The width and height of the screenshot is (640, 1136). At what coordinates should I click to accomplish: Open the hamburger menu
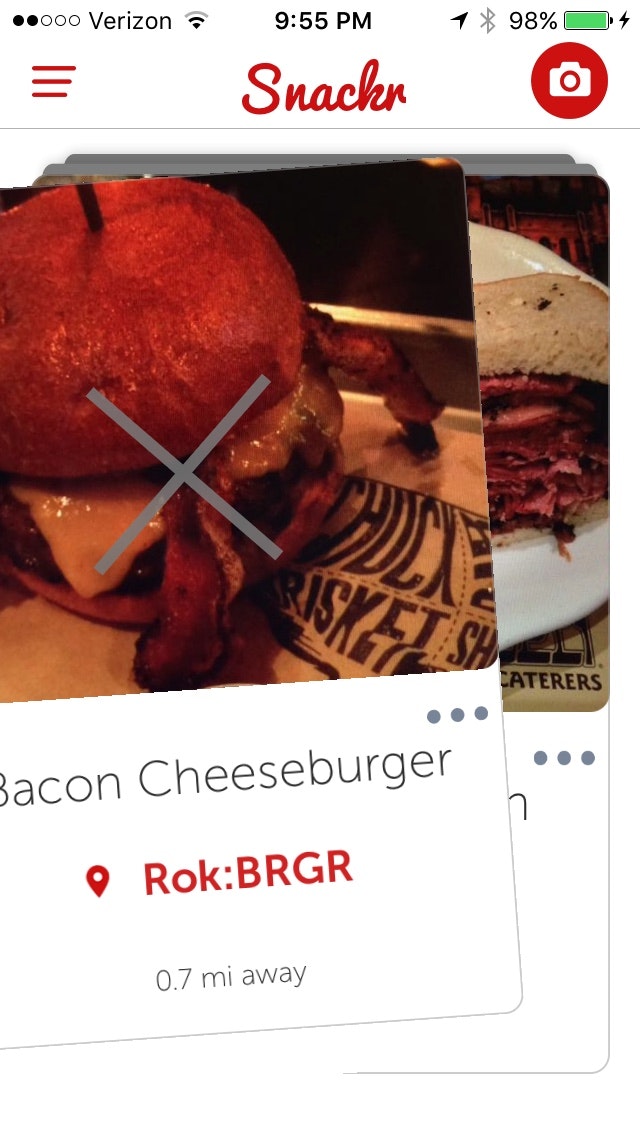click(54, 81)
